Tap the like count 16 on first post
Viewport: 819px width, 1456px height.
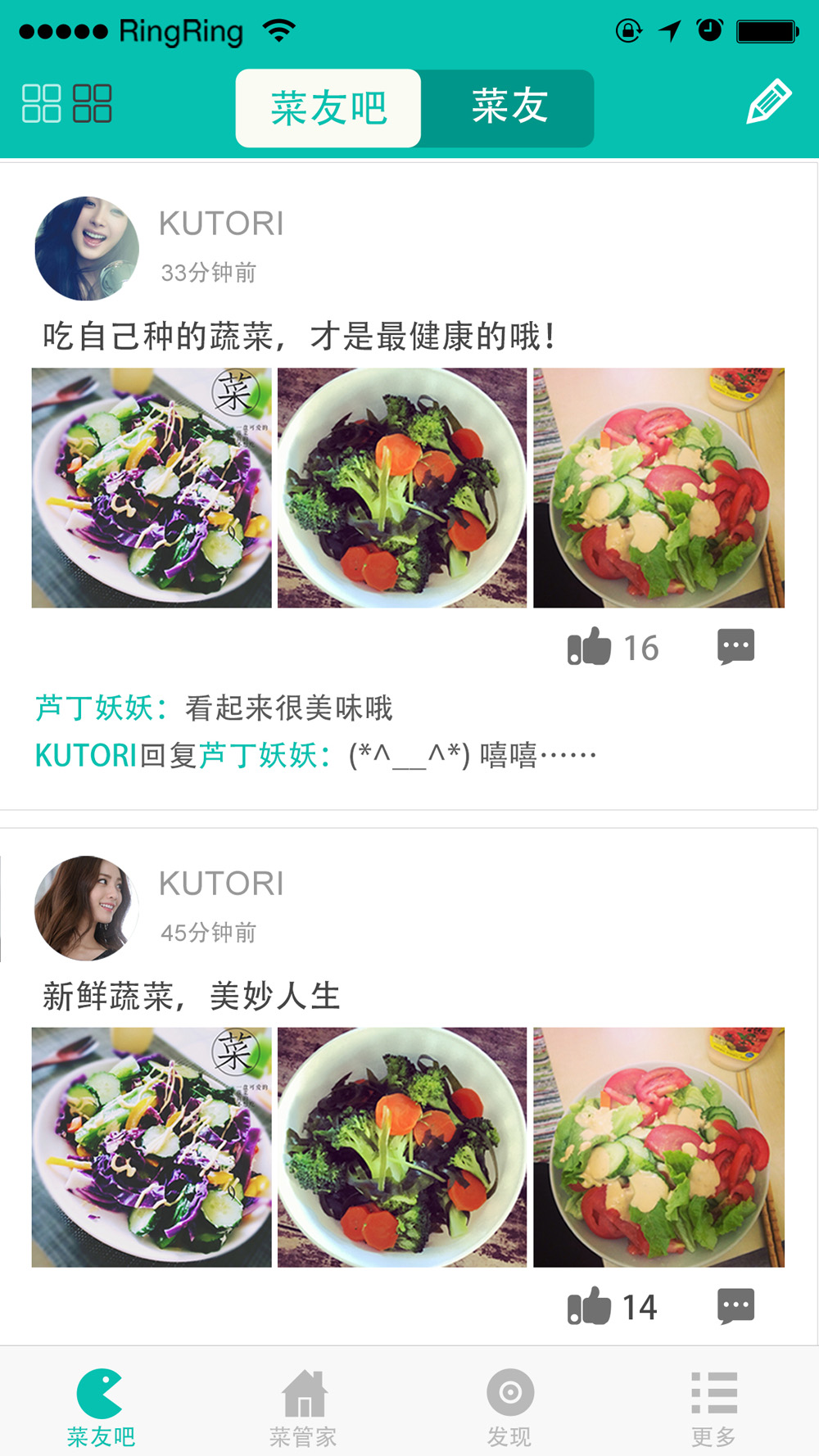[642, 646]
